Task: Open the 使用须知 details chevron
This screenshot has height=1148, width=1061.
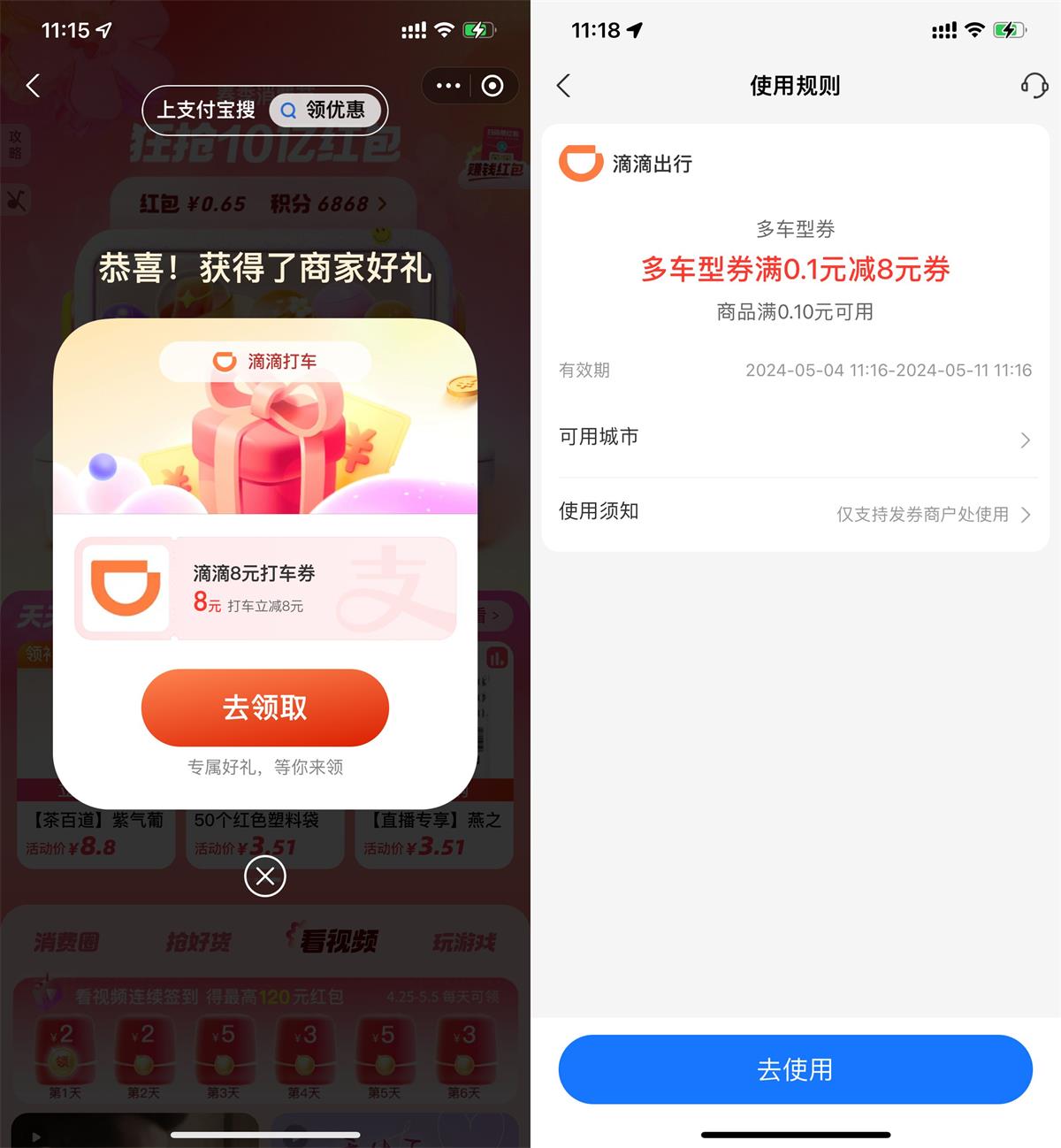Action: 1025,514
